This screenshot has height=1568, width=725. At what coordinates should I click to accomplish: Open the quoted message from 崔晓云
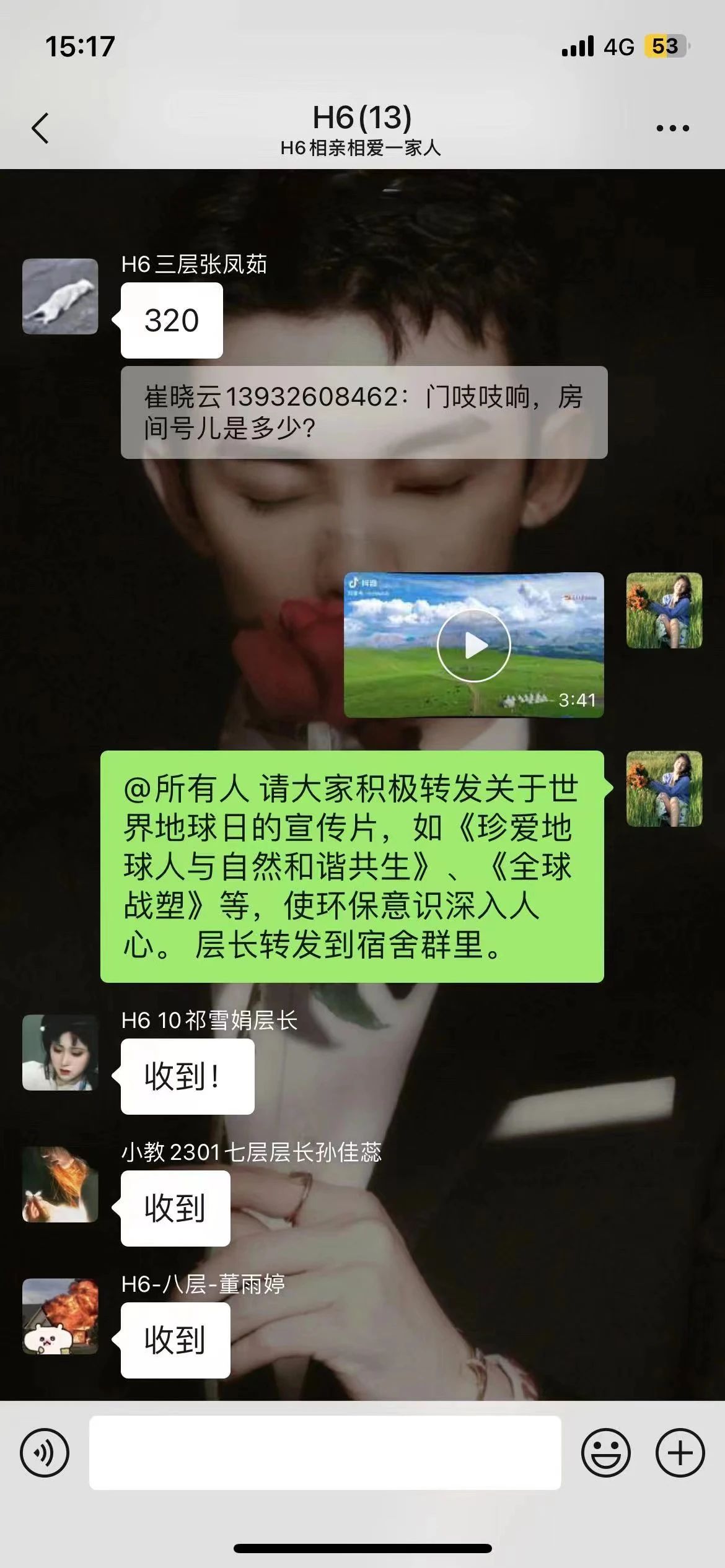364,412
